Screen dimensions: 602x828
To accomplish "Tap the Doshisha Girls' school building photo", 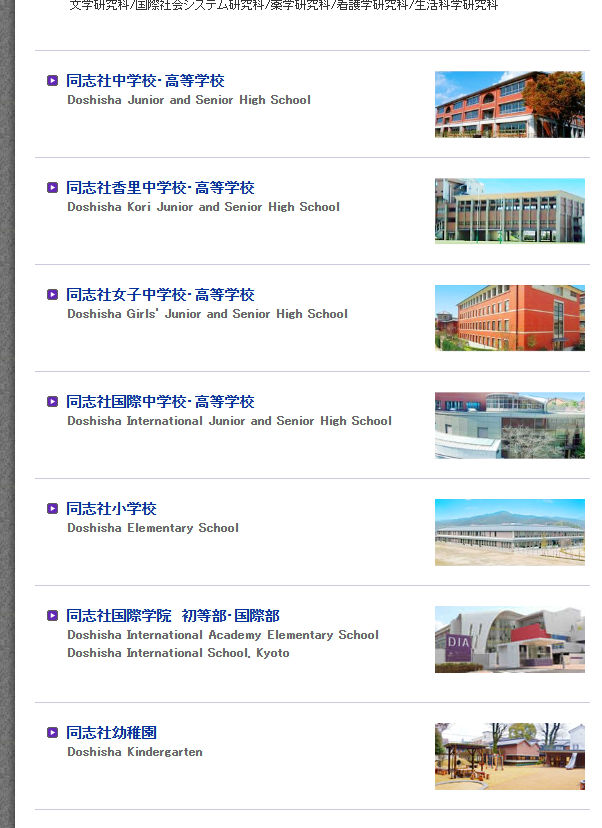I will [x=509, y=318].
